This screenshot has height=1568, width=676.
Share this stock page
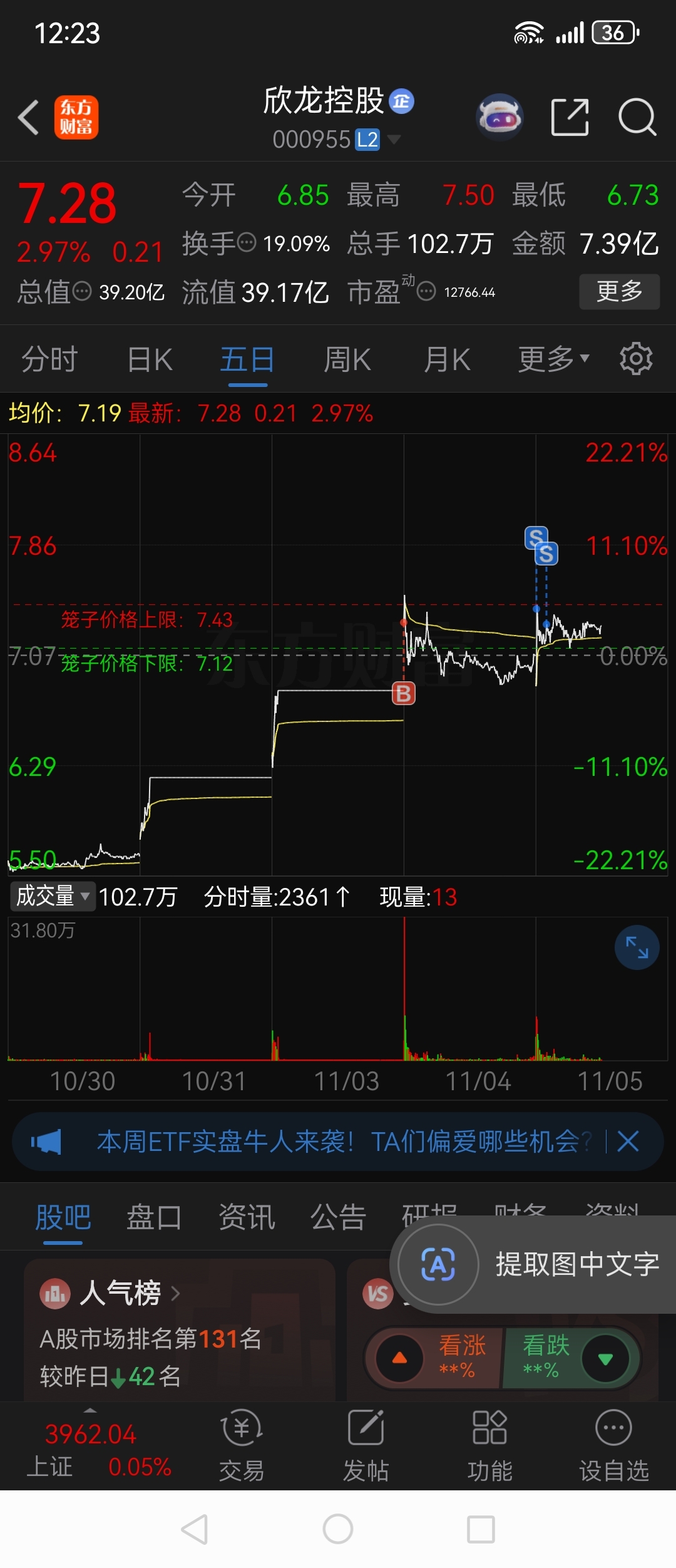[570, 117]
